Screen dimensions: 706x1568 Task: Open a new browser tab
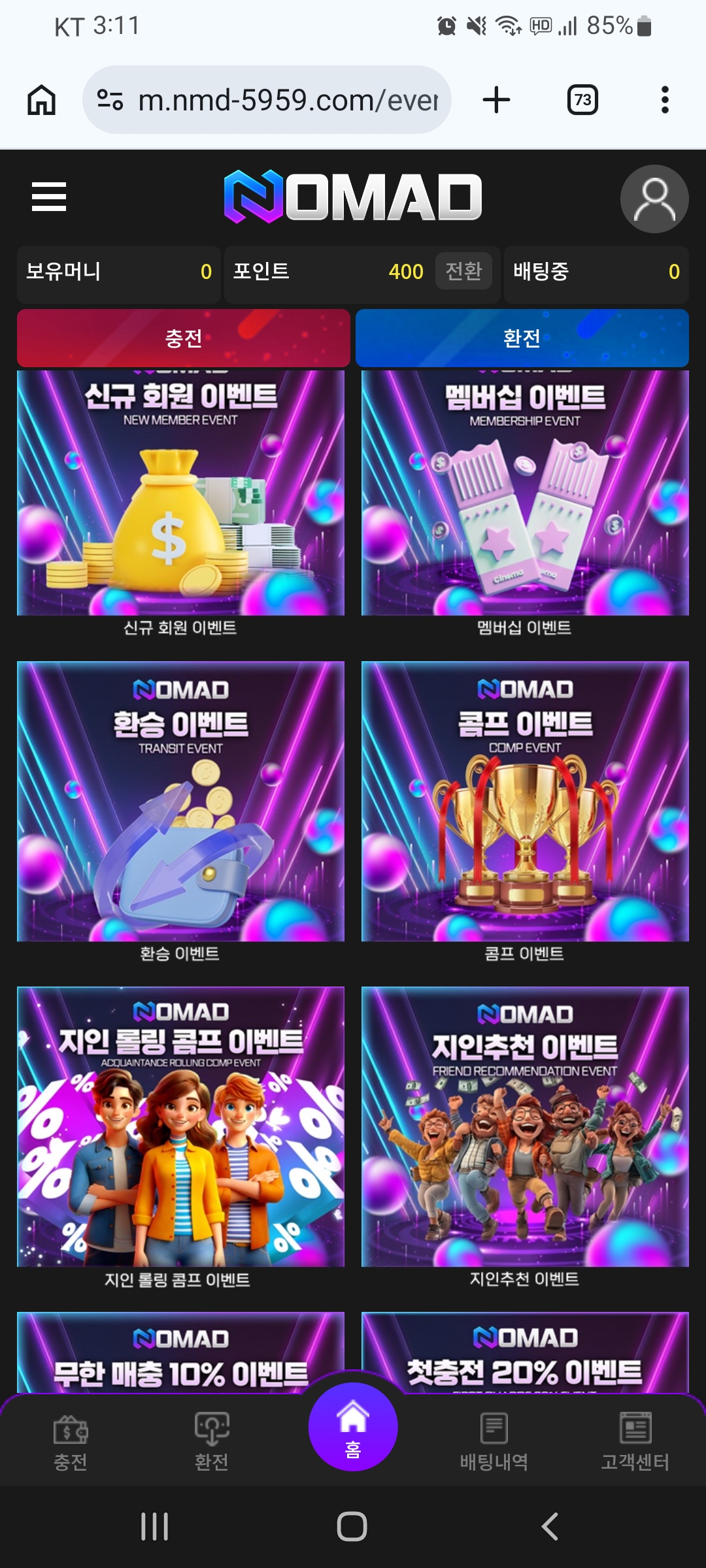tap(496, 100)
